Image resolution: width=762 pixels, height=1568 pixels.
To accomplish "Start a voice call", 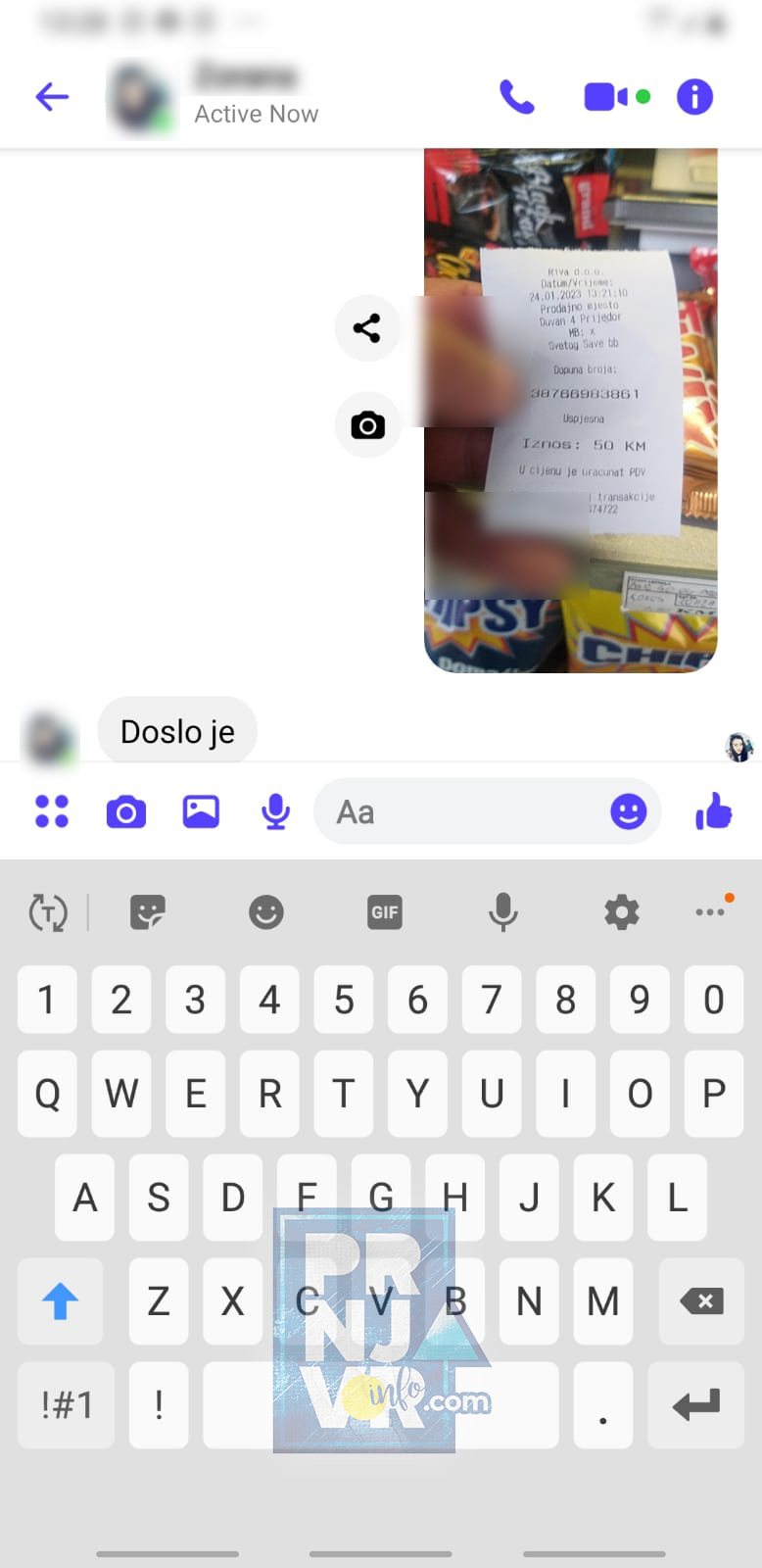I will pos(517,97).
